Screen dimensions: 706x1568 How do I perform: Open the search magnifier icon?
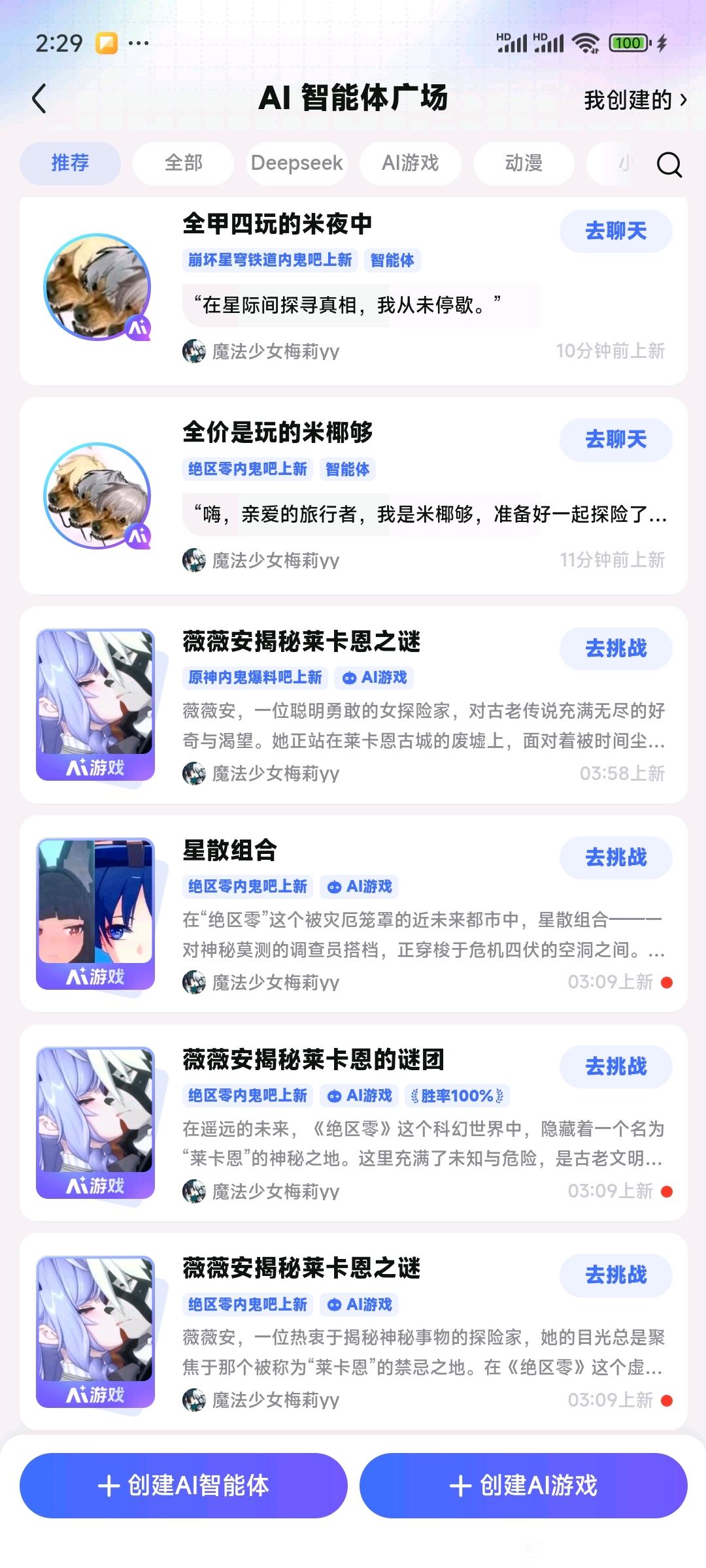pyautogui.click(x=669, y=164)
